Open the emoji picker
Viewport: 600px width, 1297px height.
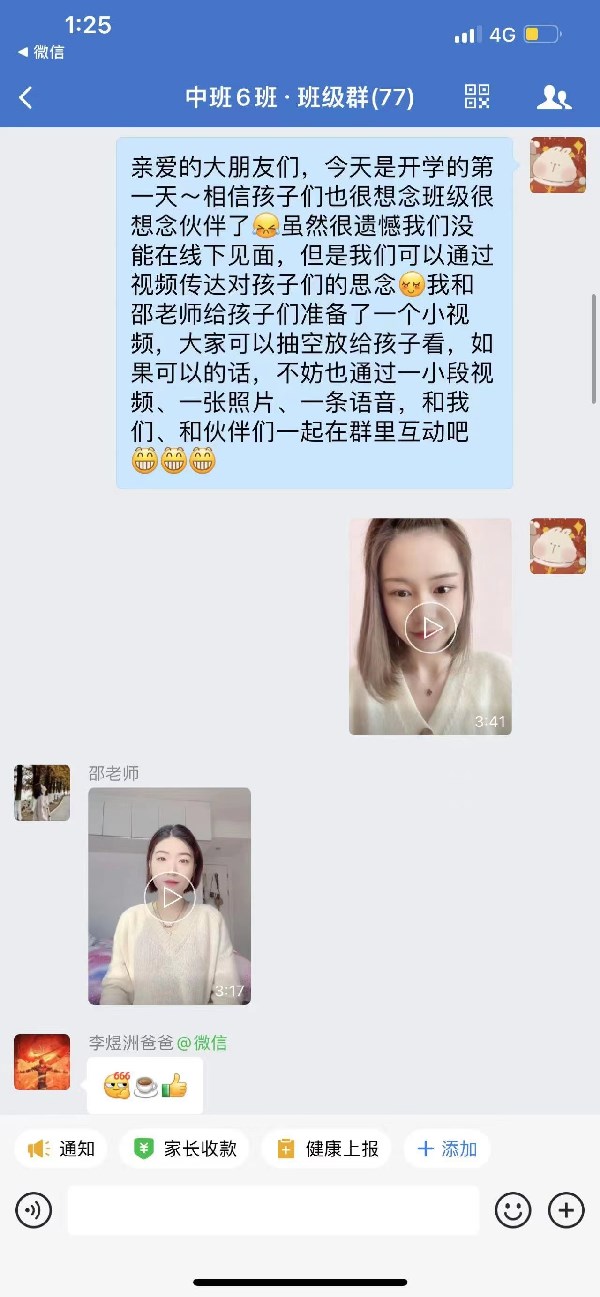(513, 1211)
